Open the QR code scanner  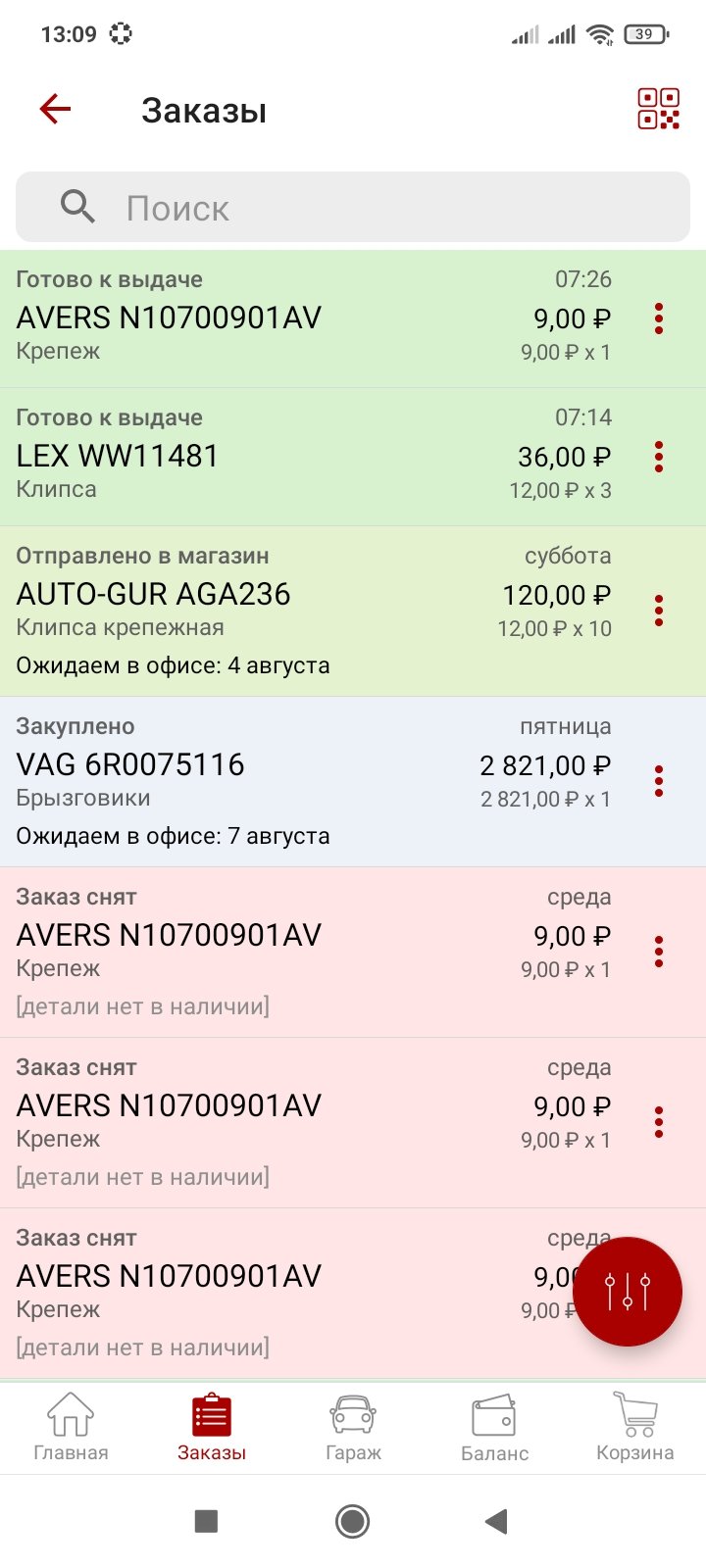[658, 109]
